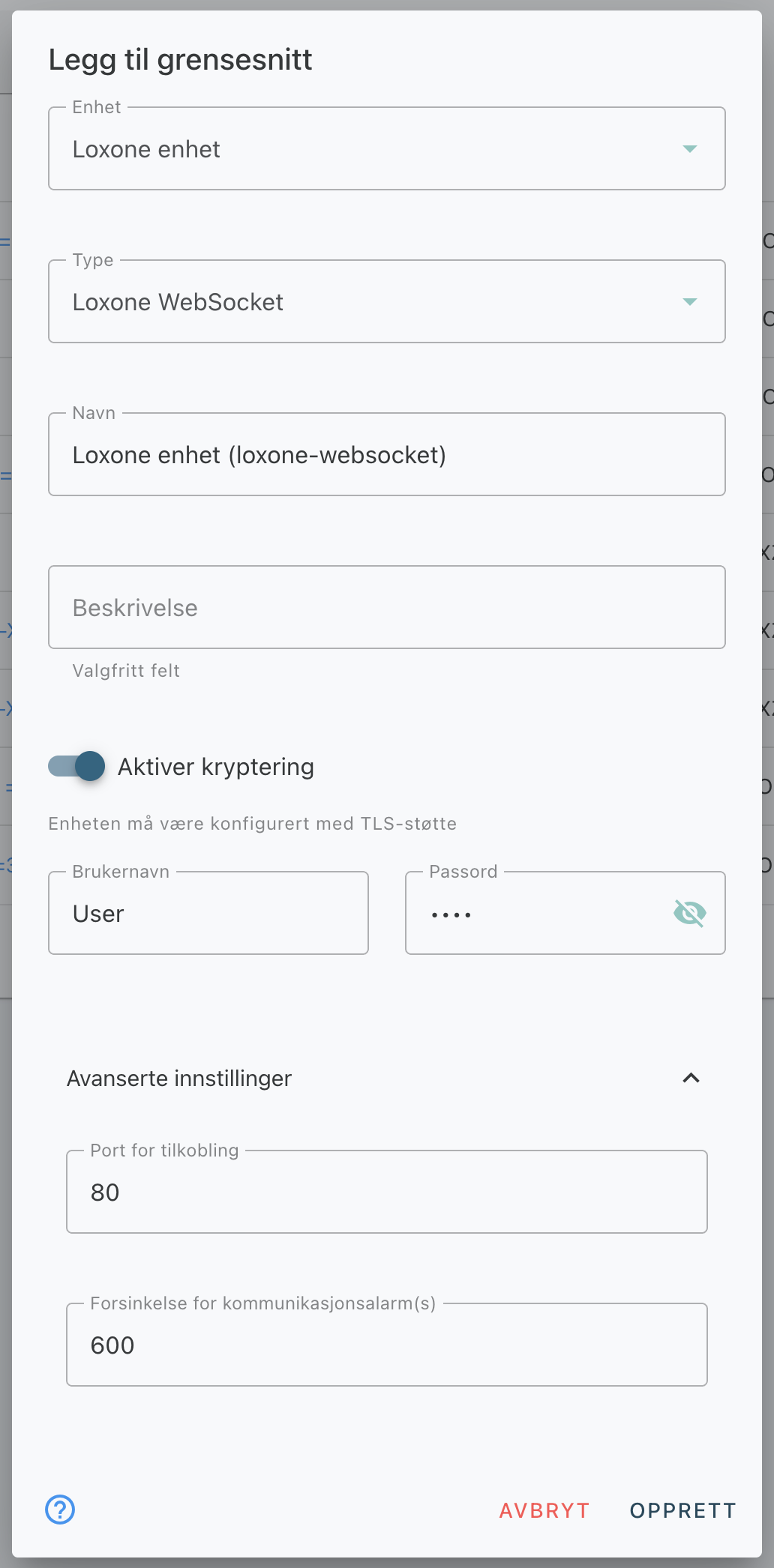The width and height of the screenshot is (774, 1568).
Task: Edit the Navn field
Action: point(386,454)
